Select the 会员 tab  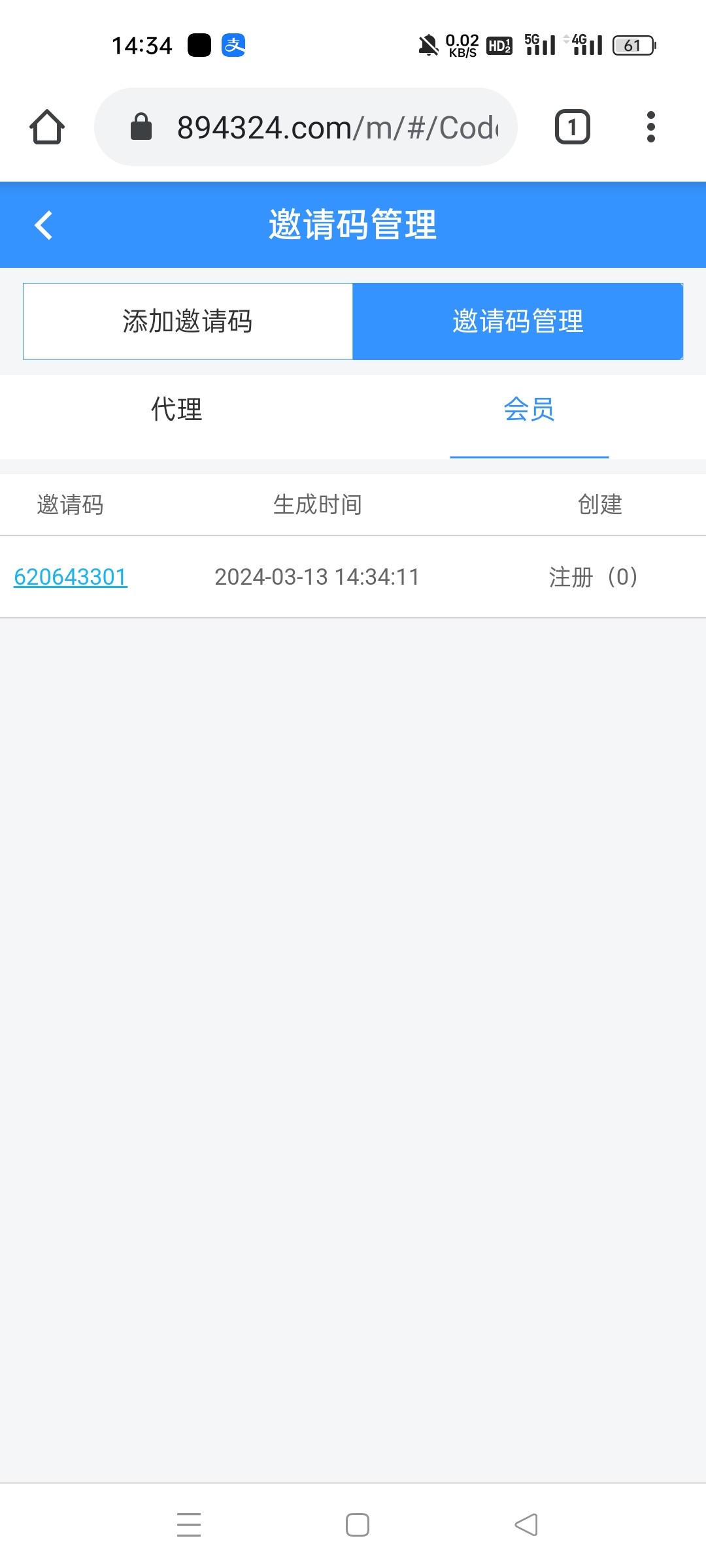click(529, 410)
